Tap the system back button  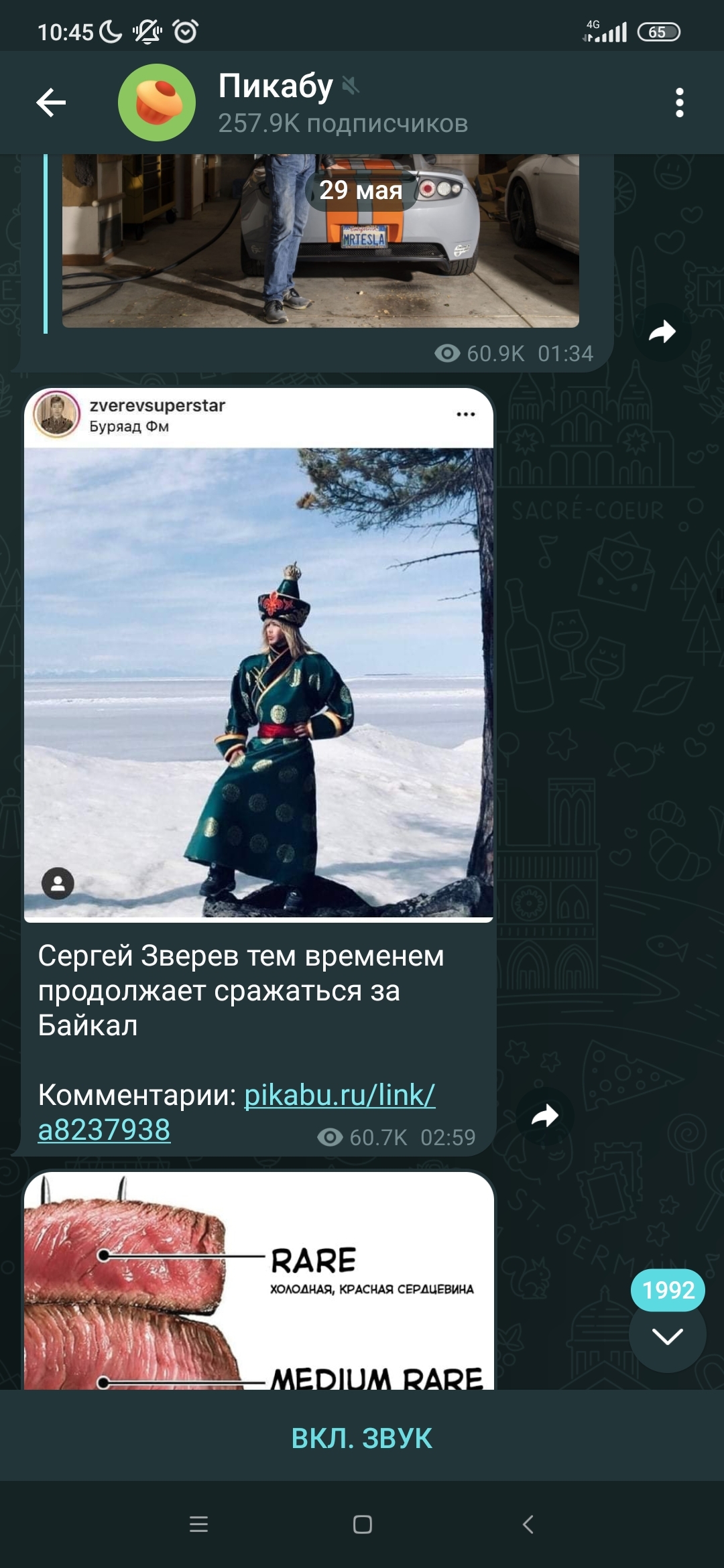coord(528,1525)
